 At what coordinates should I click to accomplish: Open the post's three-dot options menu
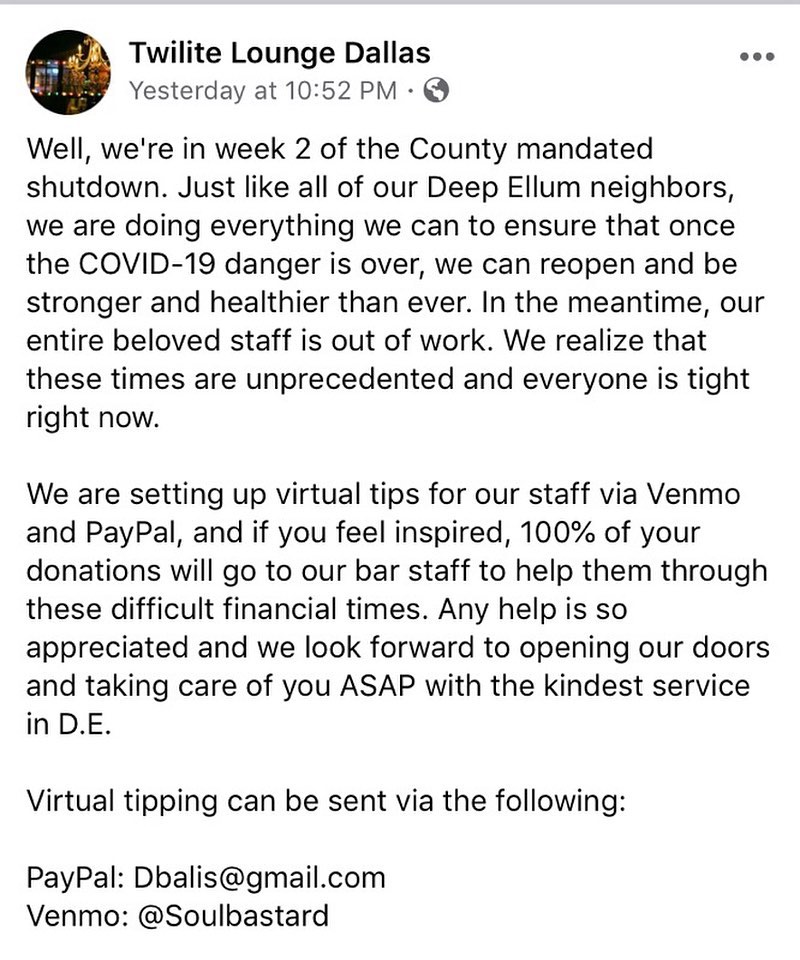(x=757, y=57)
